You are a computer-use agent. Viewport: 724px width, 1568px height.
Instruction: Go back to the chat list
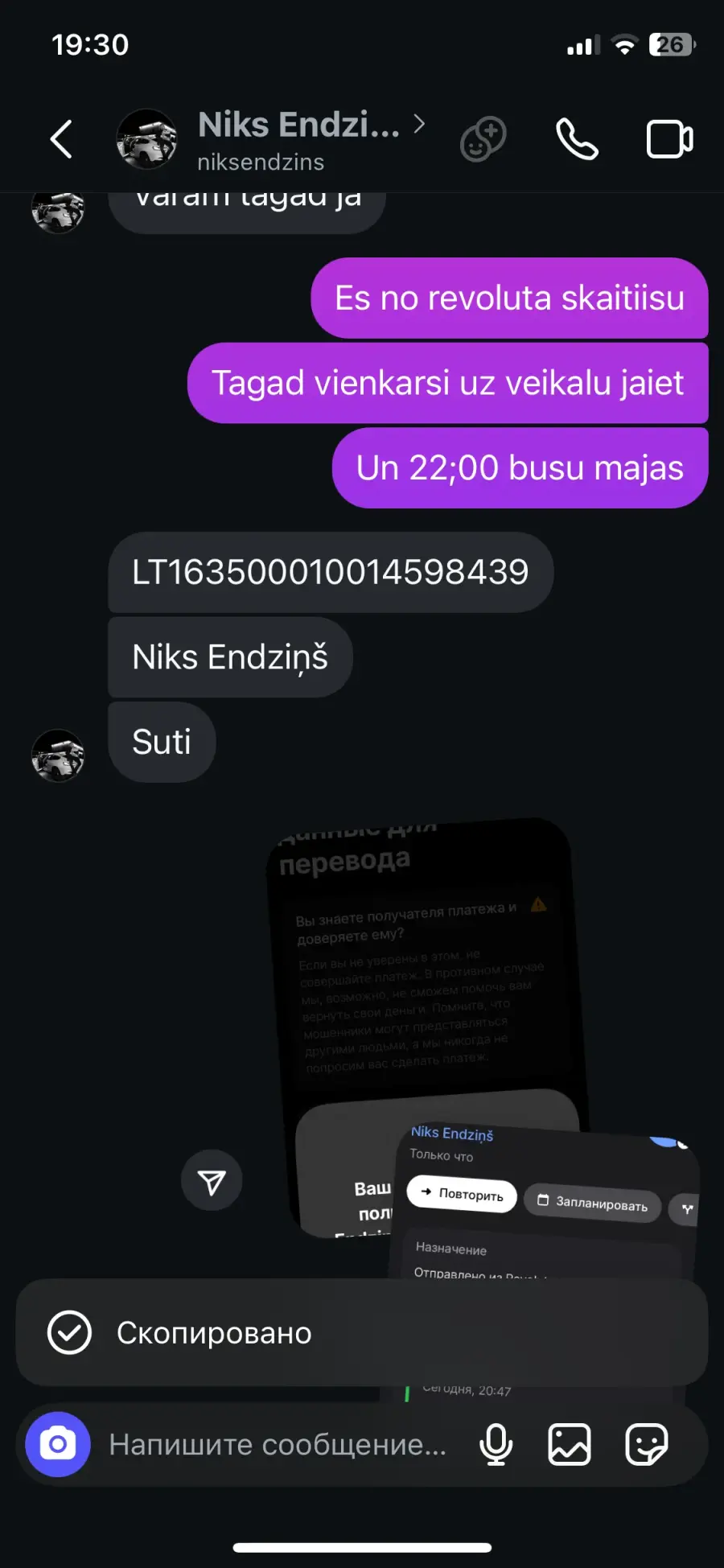coord(61,139)
